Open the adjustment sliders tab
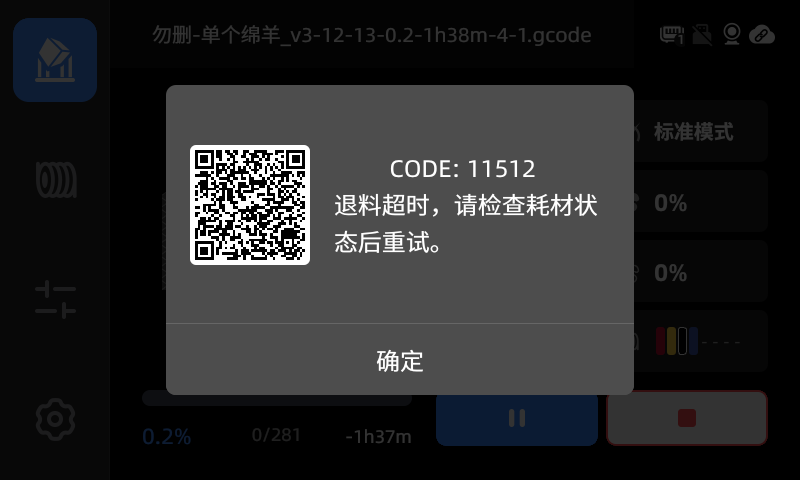 (55, 300)
